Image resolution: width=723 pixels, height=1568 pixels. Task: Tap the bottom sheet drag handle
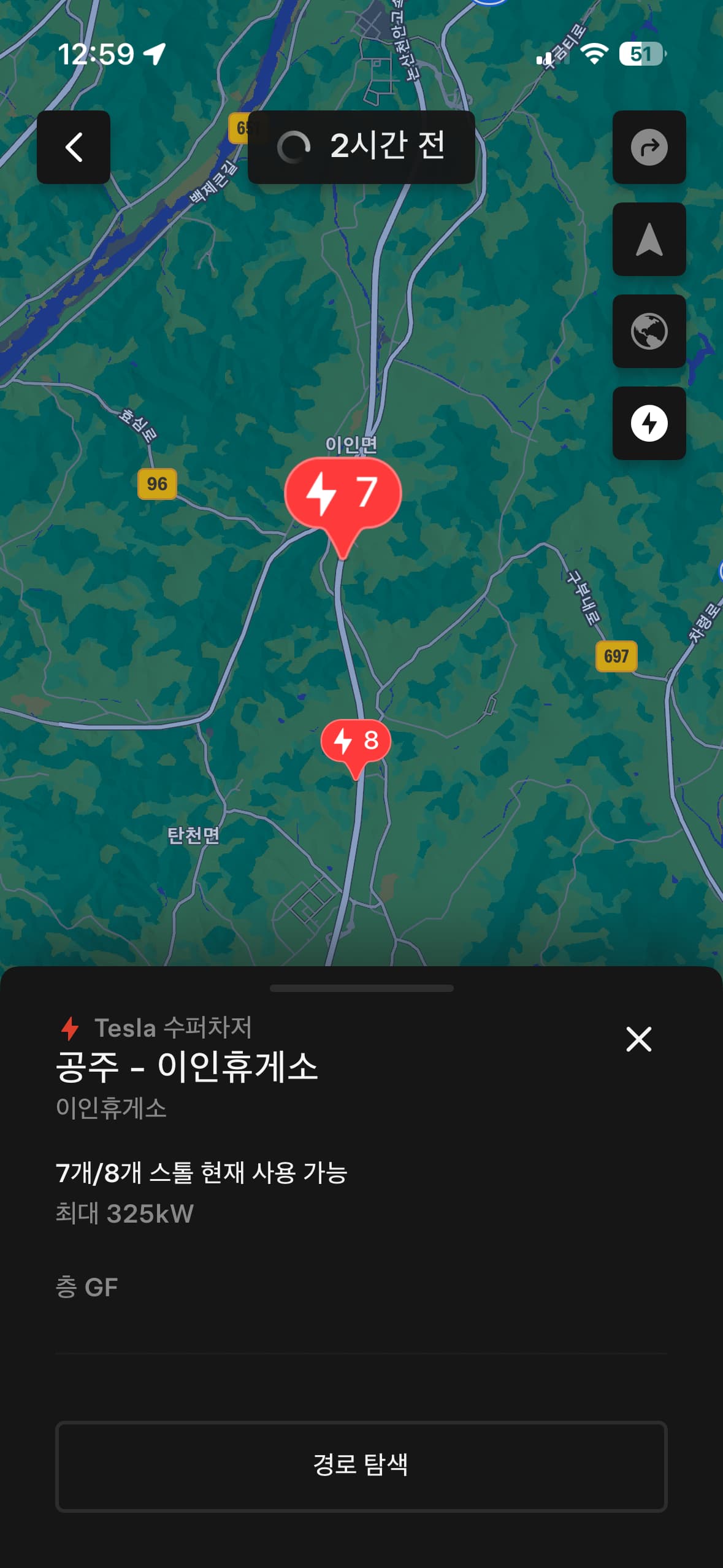[361, 988]
